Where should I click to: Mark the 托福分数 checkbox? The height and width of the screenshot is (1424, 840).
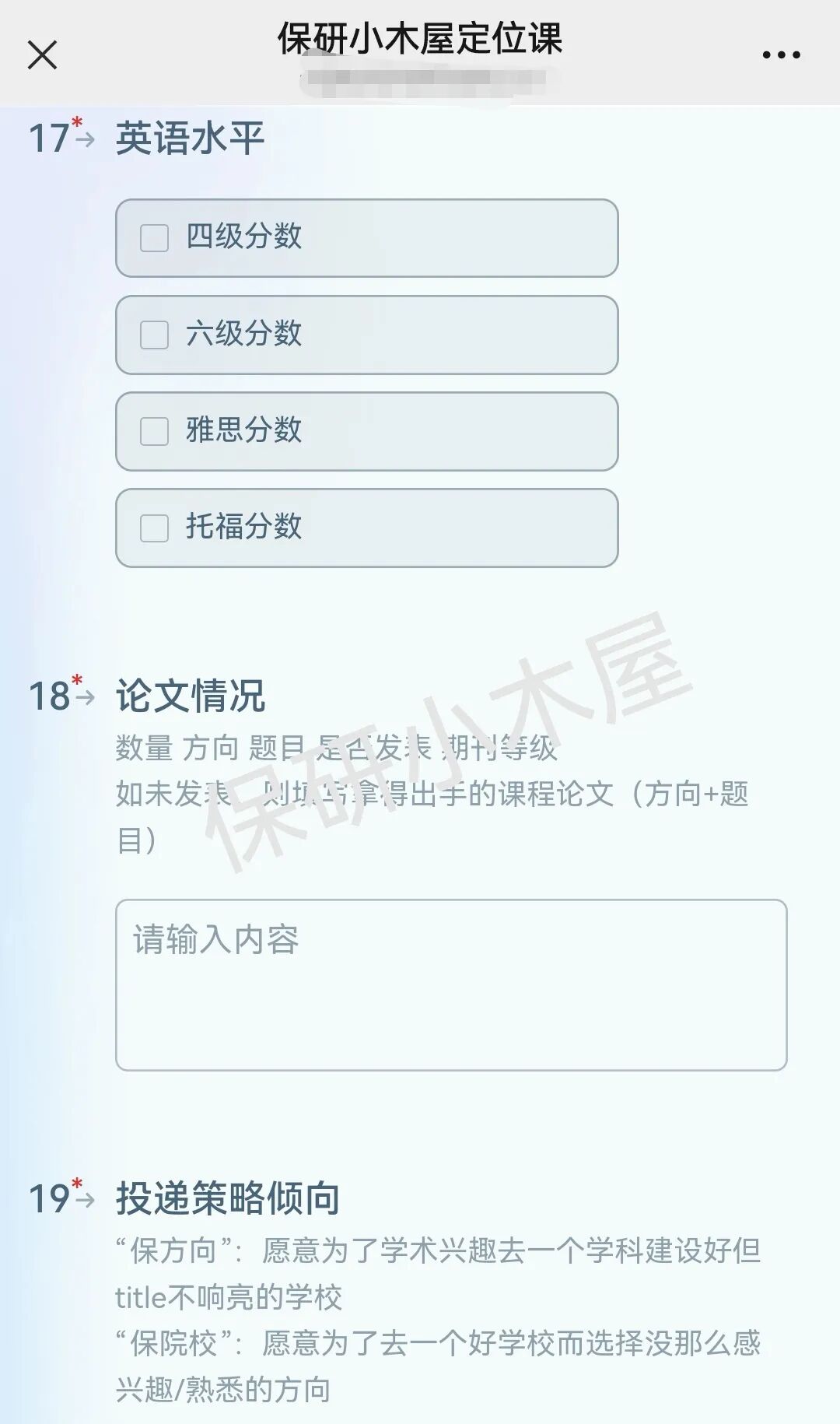[x=154, y=528]
